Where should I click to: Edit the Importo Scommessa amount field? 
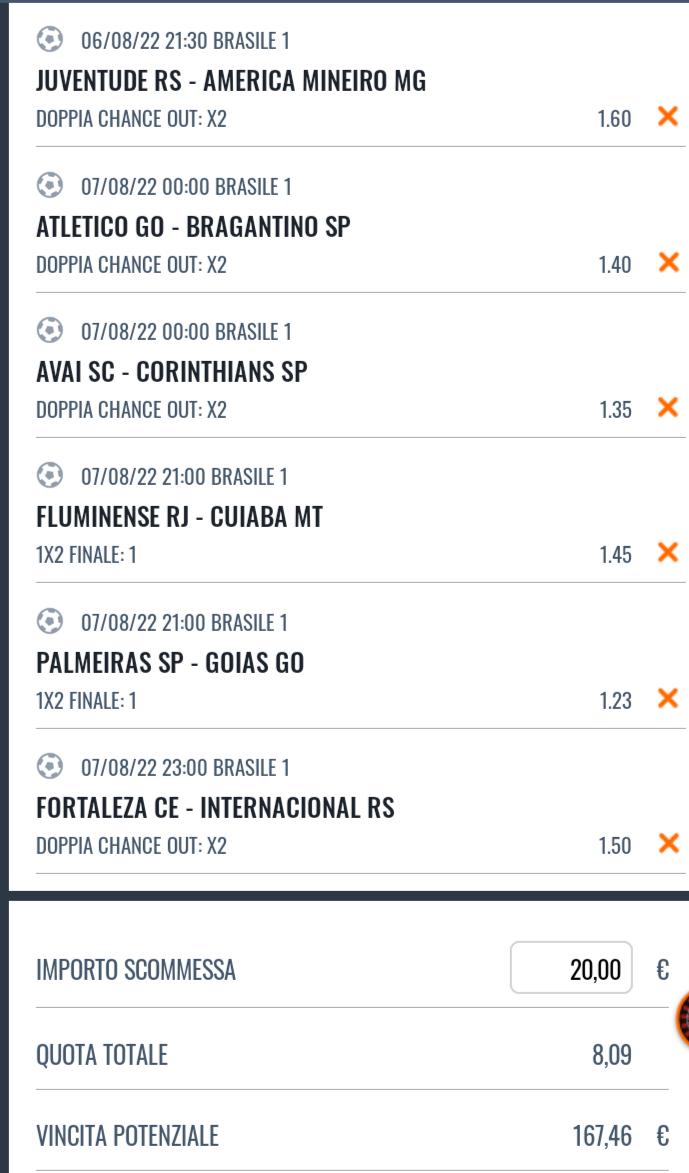click(571, 968)
